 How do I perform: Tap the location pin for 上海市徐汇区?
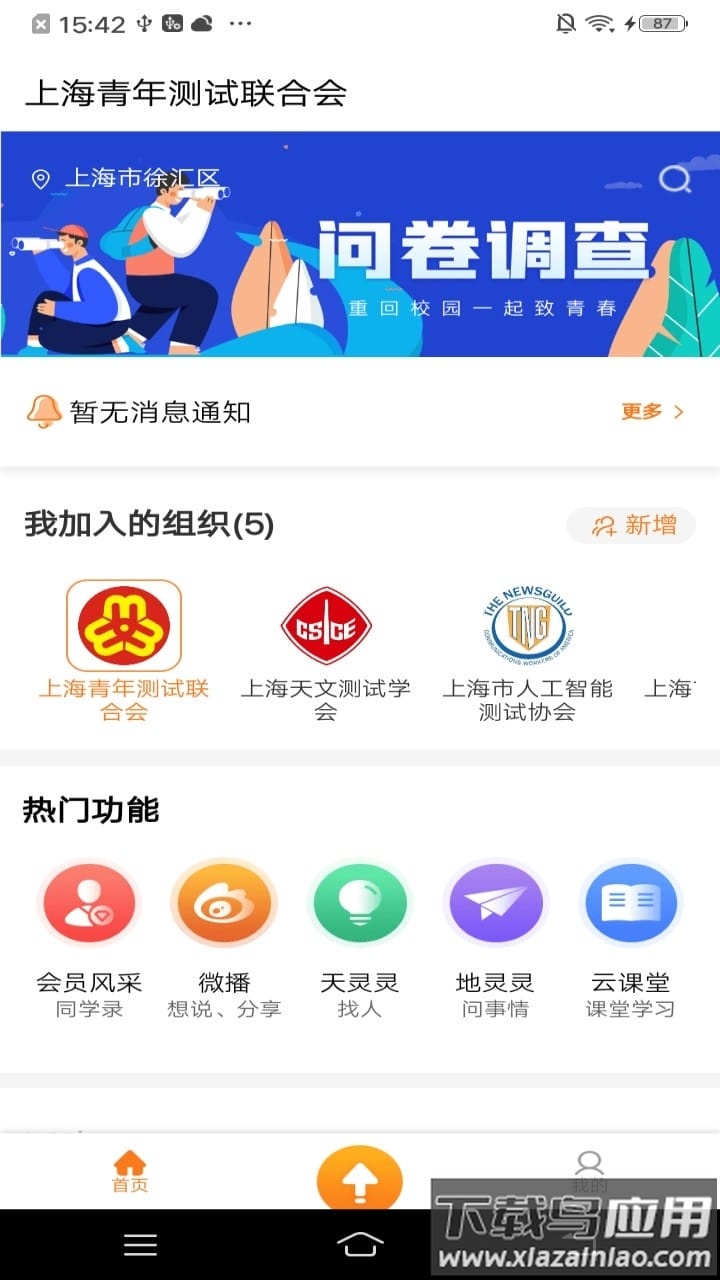40,180
